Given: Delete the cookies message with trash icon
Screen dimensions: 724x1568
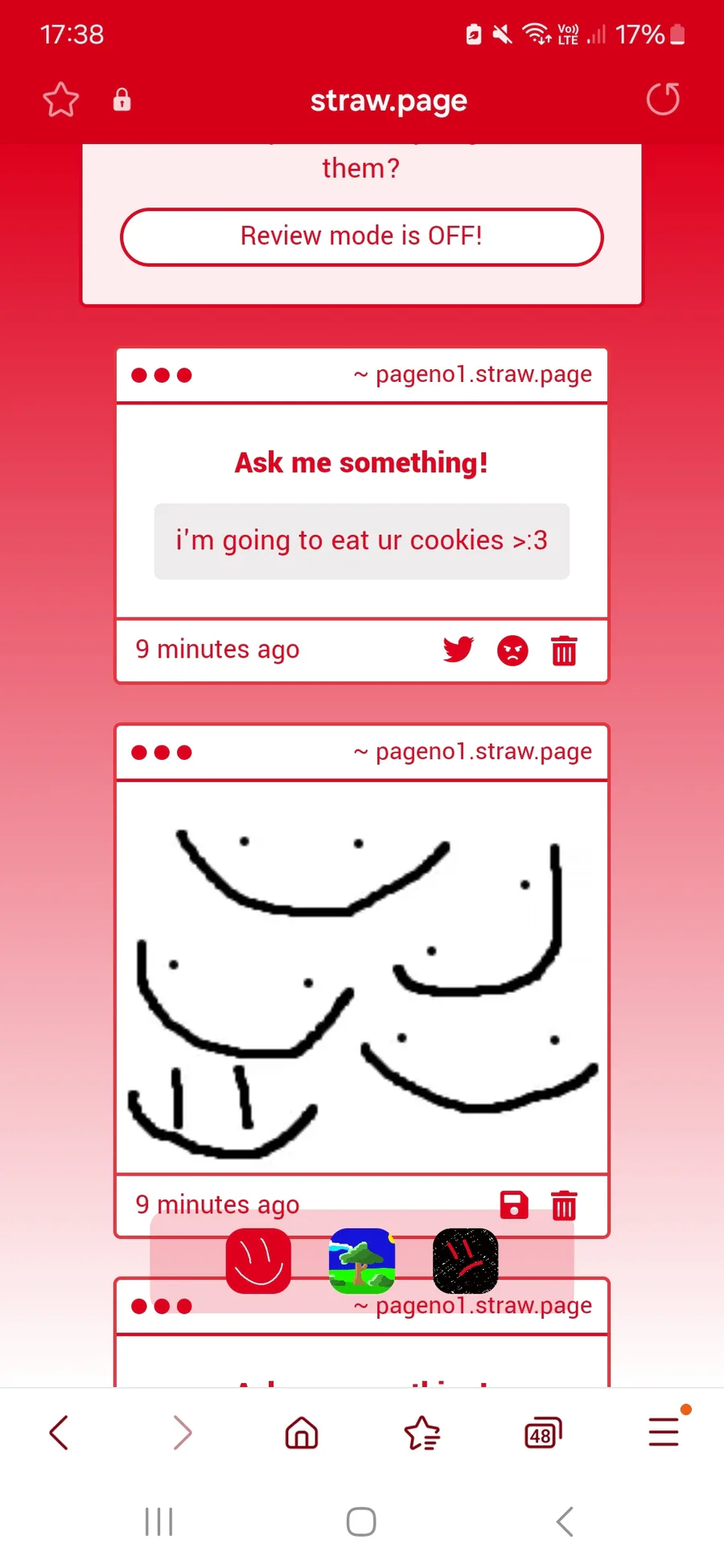Looking at the screenshot, I should coord(564,651).
